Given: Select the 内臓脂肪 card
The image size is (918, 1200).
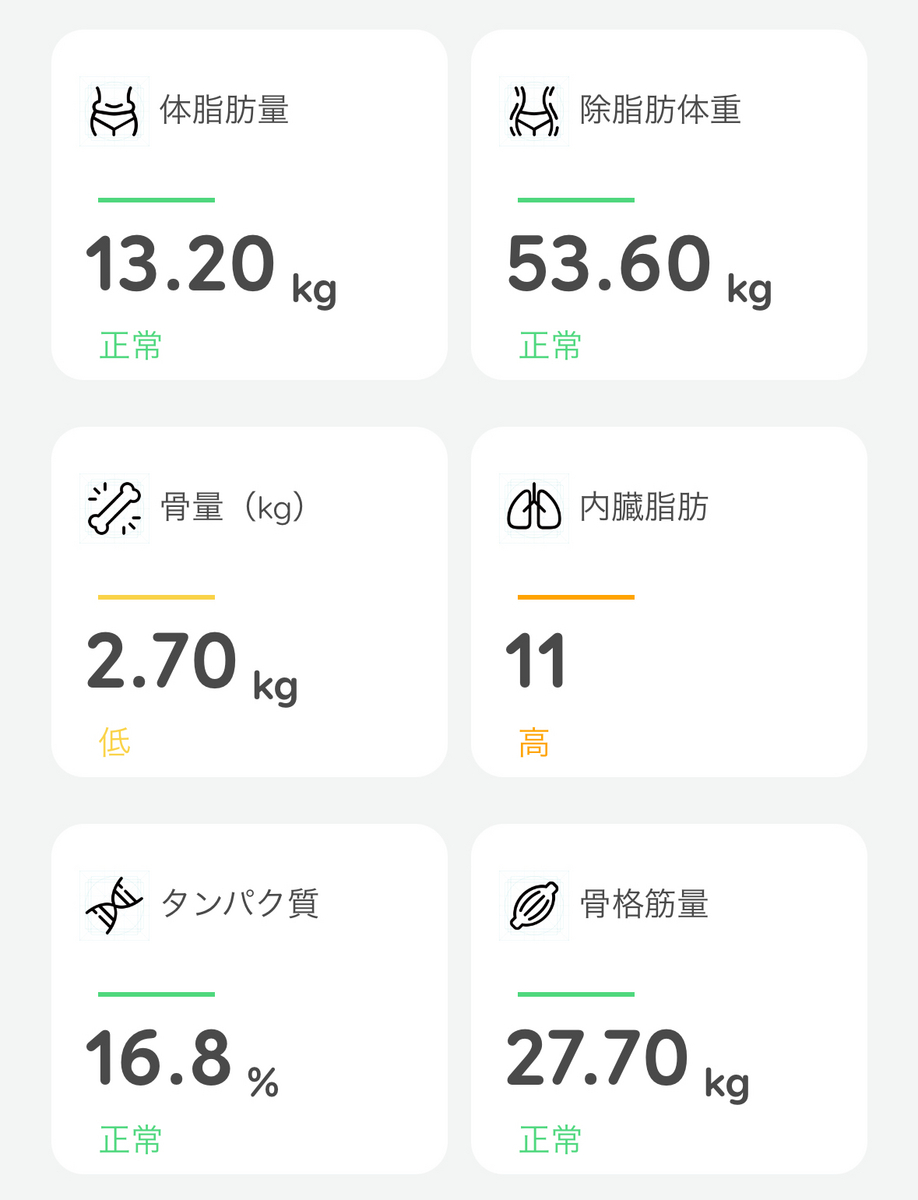Looking at the screenshot, I should click(x=669, y=602).
